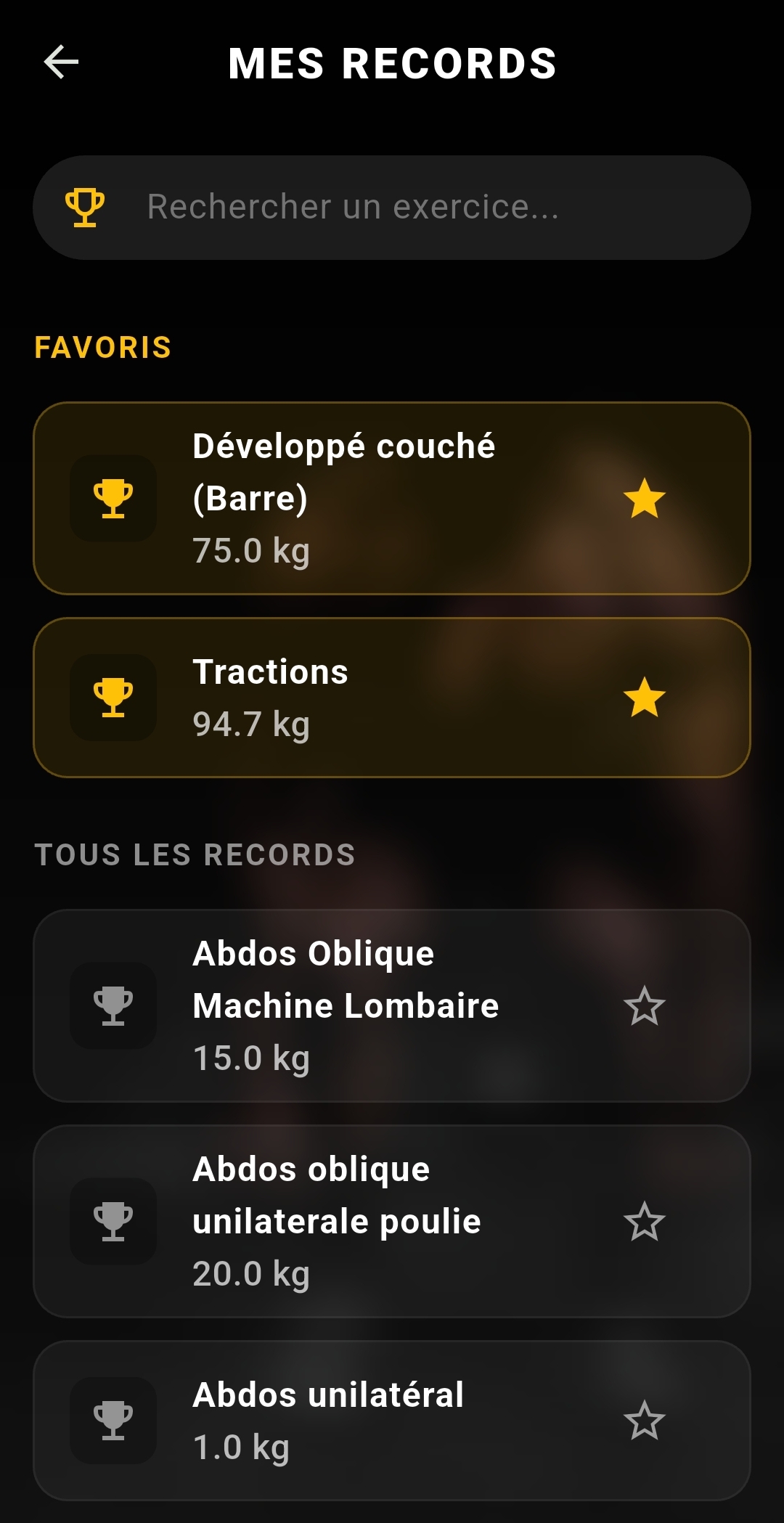Favorite Abdos Oblique Machine Lombaire

tap(644, 1006)
